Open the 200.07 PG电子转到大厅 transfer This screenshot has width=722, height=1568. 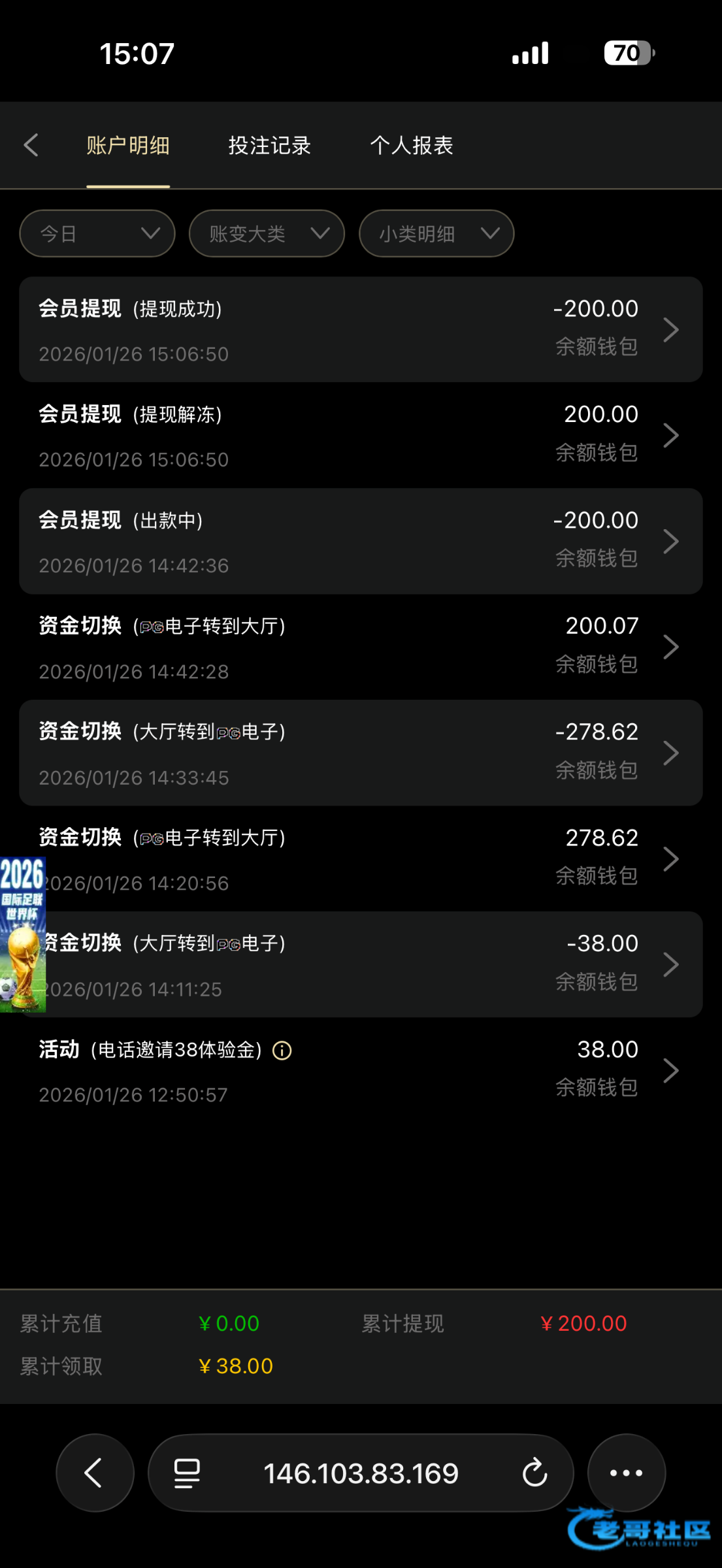[x=361, y=647]
